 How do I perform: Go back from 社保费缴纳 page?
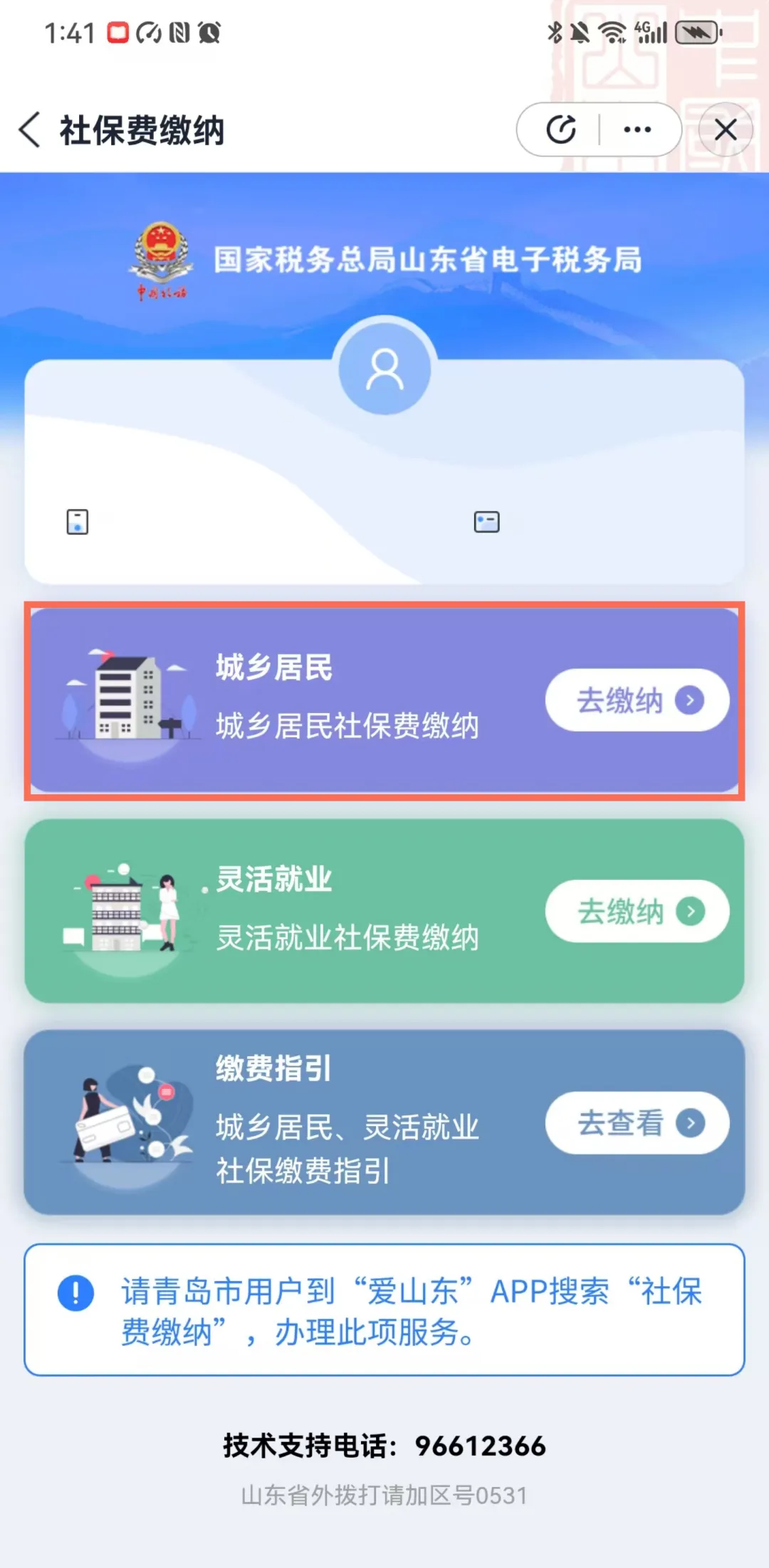pyautogui.click(x=30, y=130)
